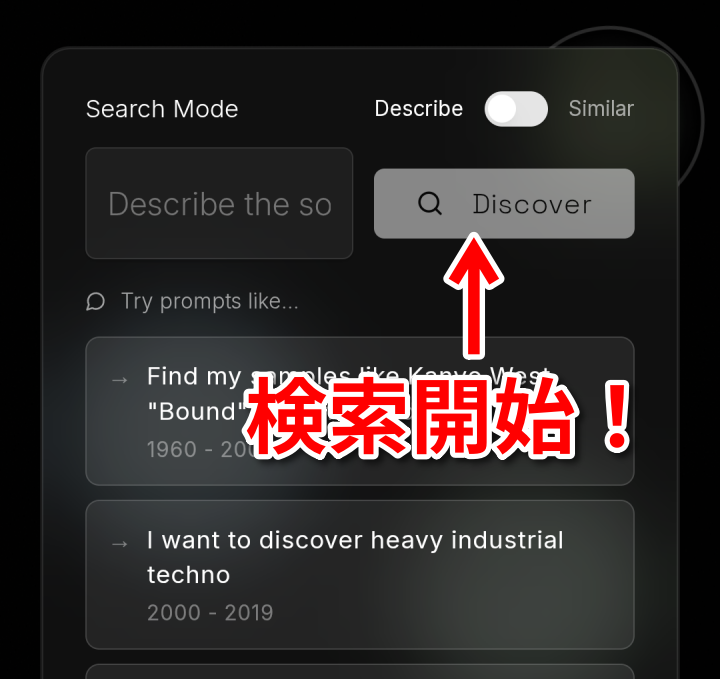The image size is (720, 679).
Task: Toggle the Describe/Similar search mode switch
Action: [x=516, y=109]
